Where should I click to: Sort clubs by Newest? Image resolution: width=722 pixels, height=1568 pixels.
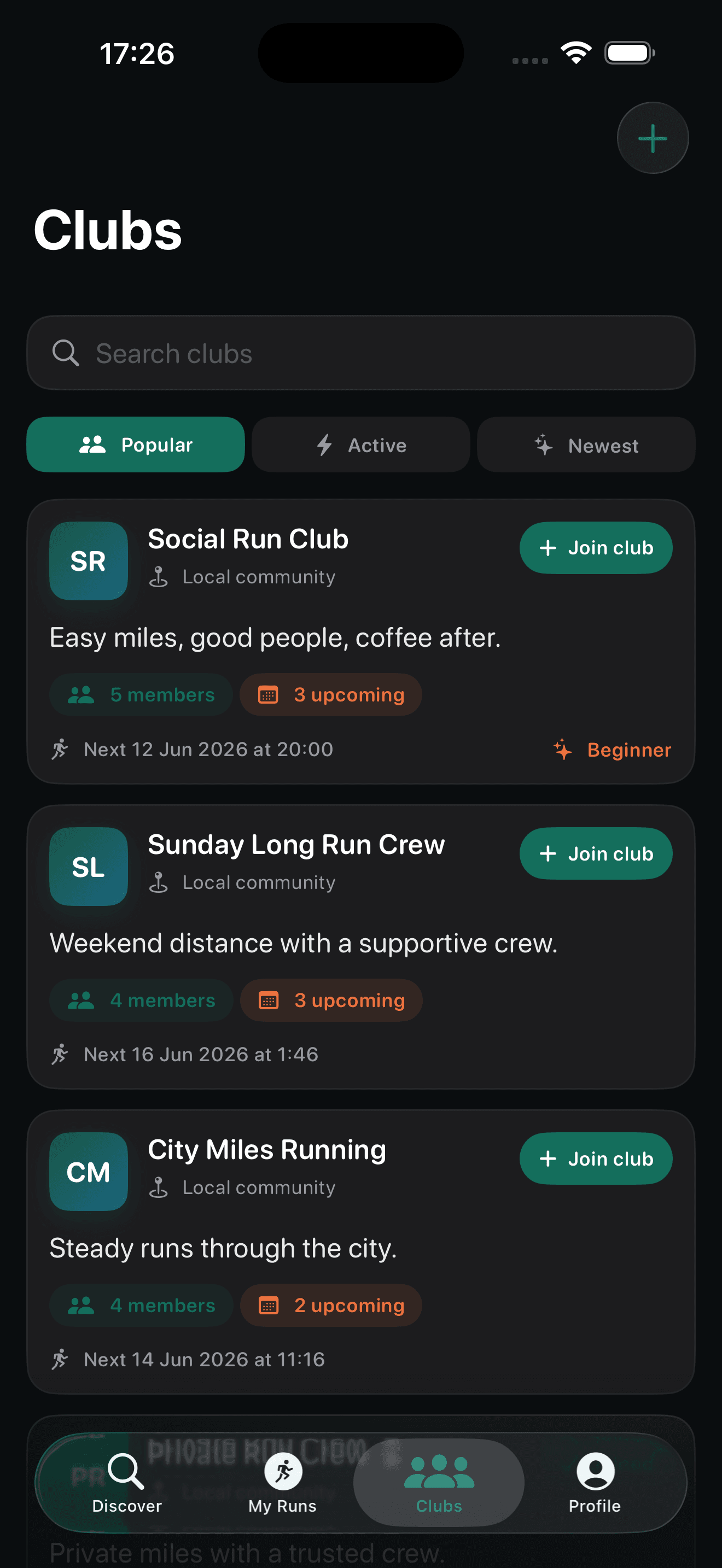click(x=586, y=445)
